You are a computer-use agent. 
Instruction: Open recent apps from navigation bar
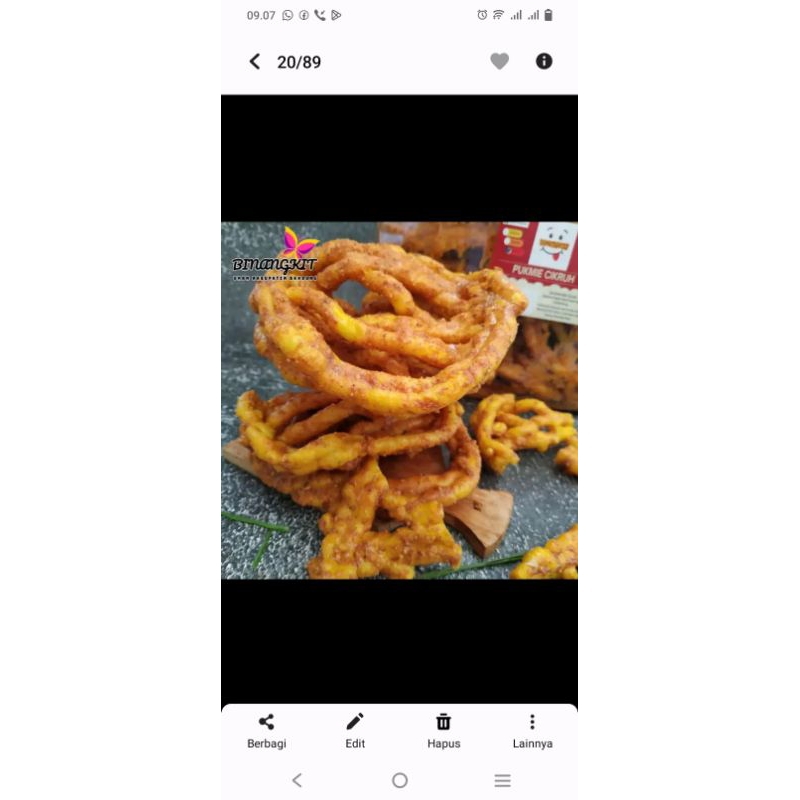502,780
